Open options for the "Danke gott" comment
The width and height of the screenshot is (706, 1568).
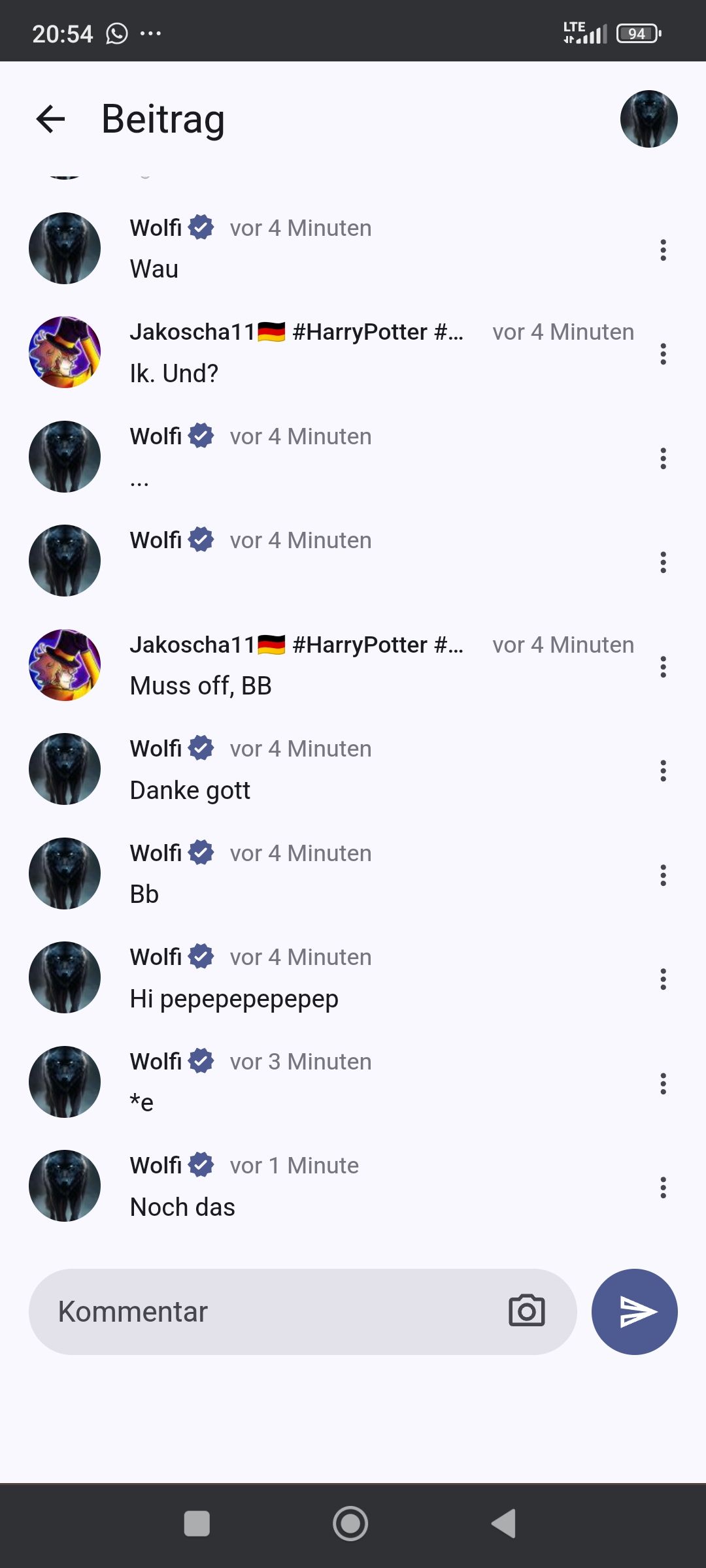click(663, 771)
